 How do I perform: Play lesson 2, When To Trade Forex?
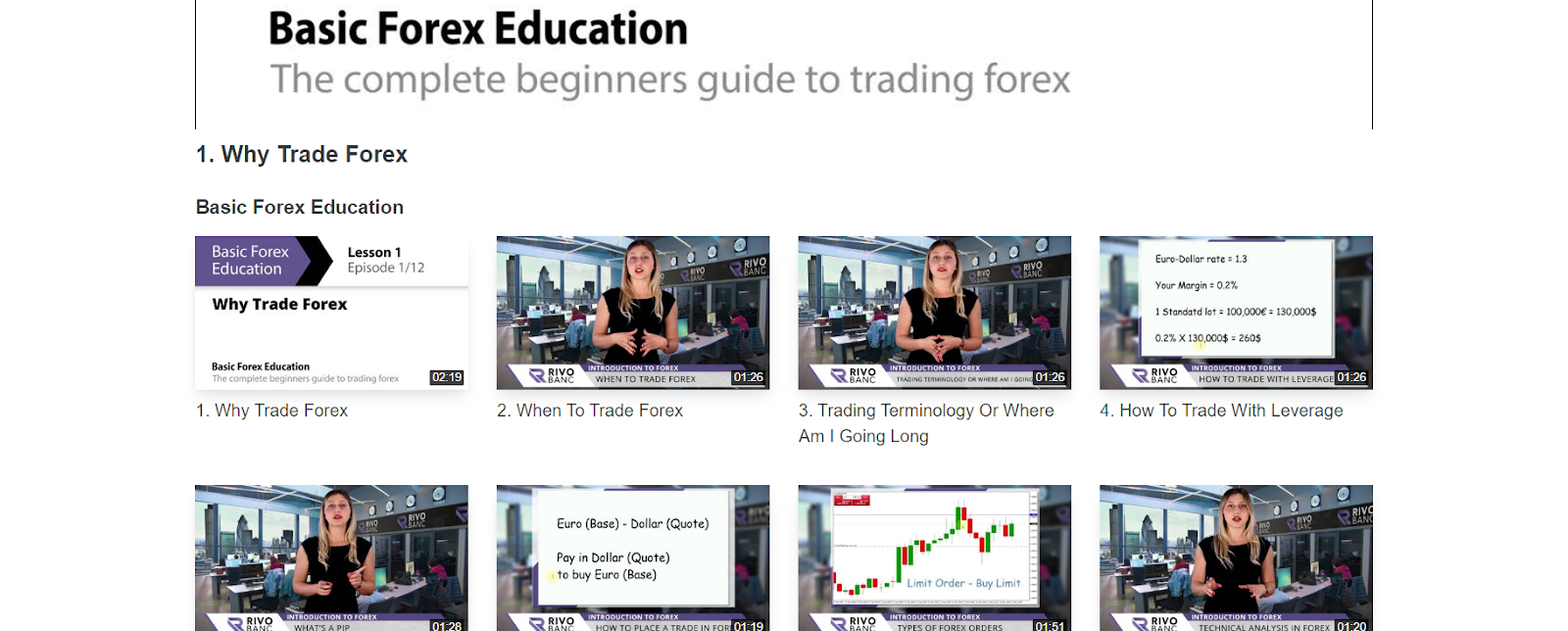tap(632, 313)
